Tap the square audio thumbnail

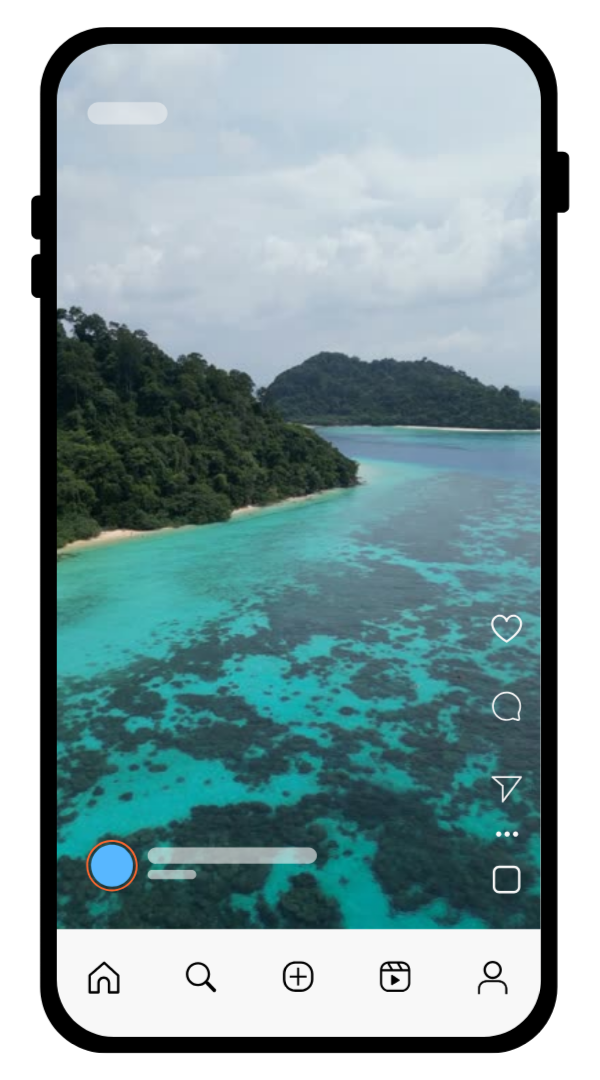click(x=507, y=880)
